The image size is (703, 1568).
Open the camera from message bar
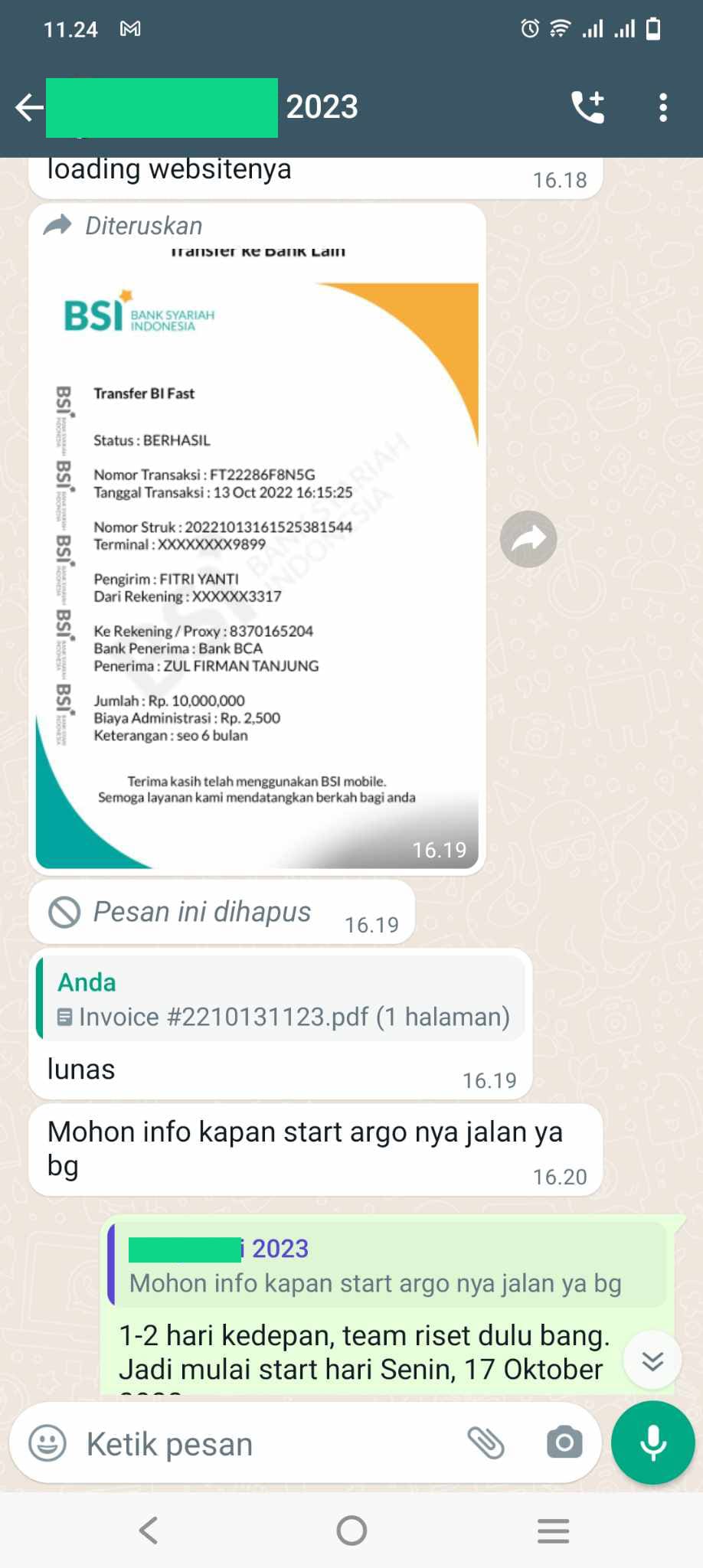click(x=564, y=1443)
